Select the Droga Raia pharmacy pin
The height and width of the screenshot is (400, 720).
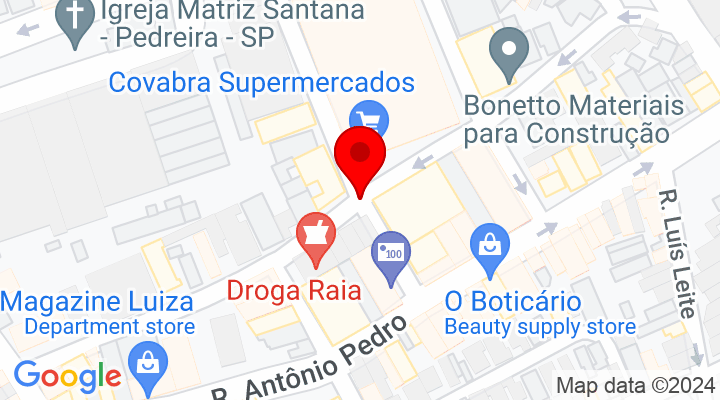[x=315, y=237]
